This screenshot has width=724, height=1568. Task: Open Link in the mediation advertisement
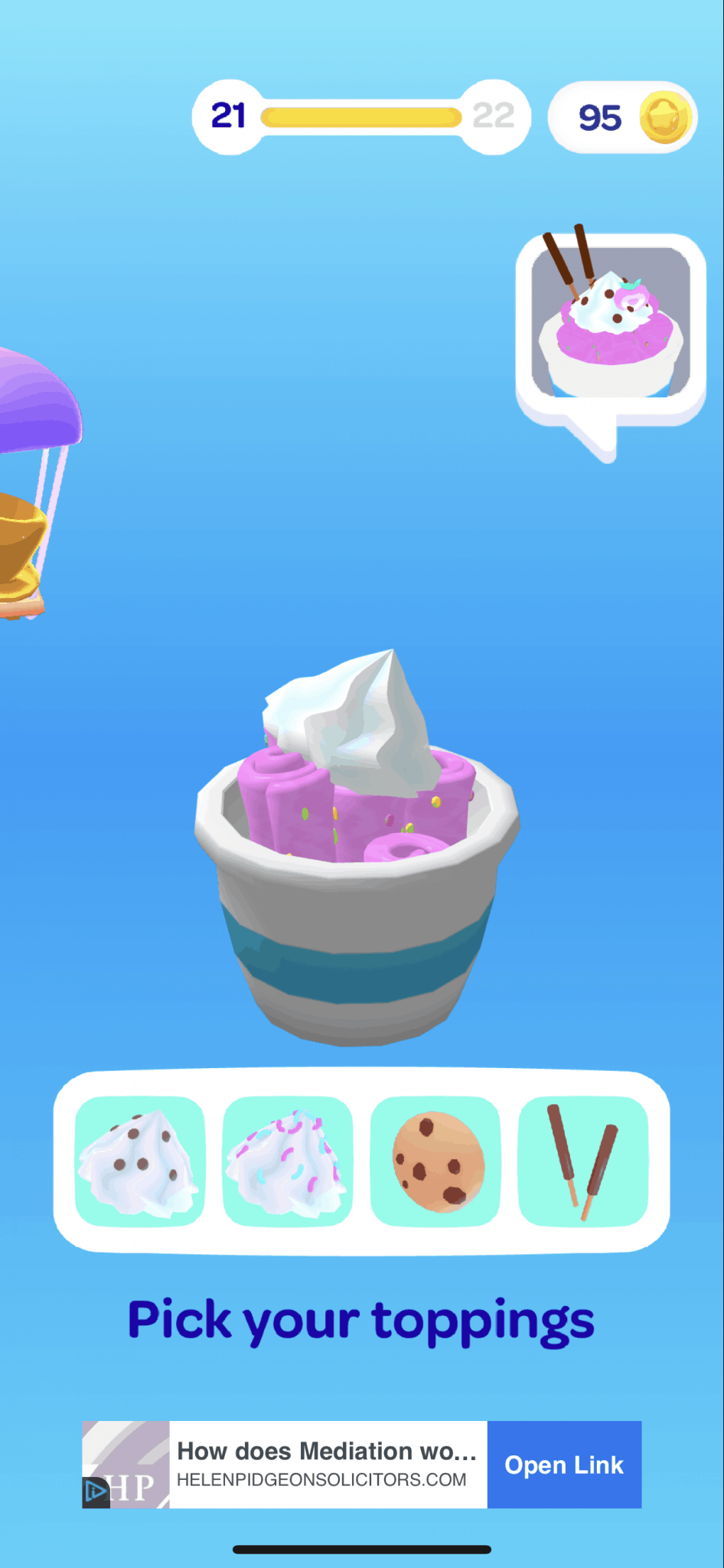[564, 1465]
